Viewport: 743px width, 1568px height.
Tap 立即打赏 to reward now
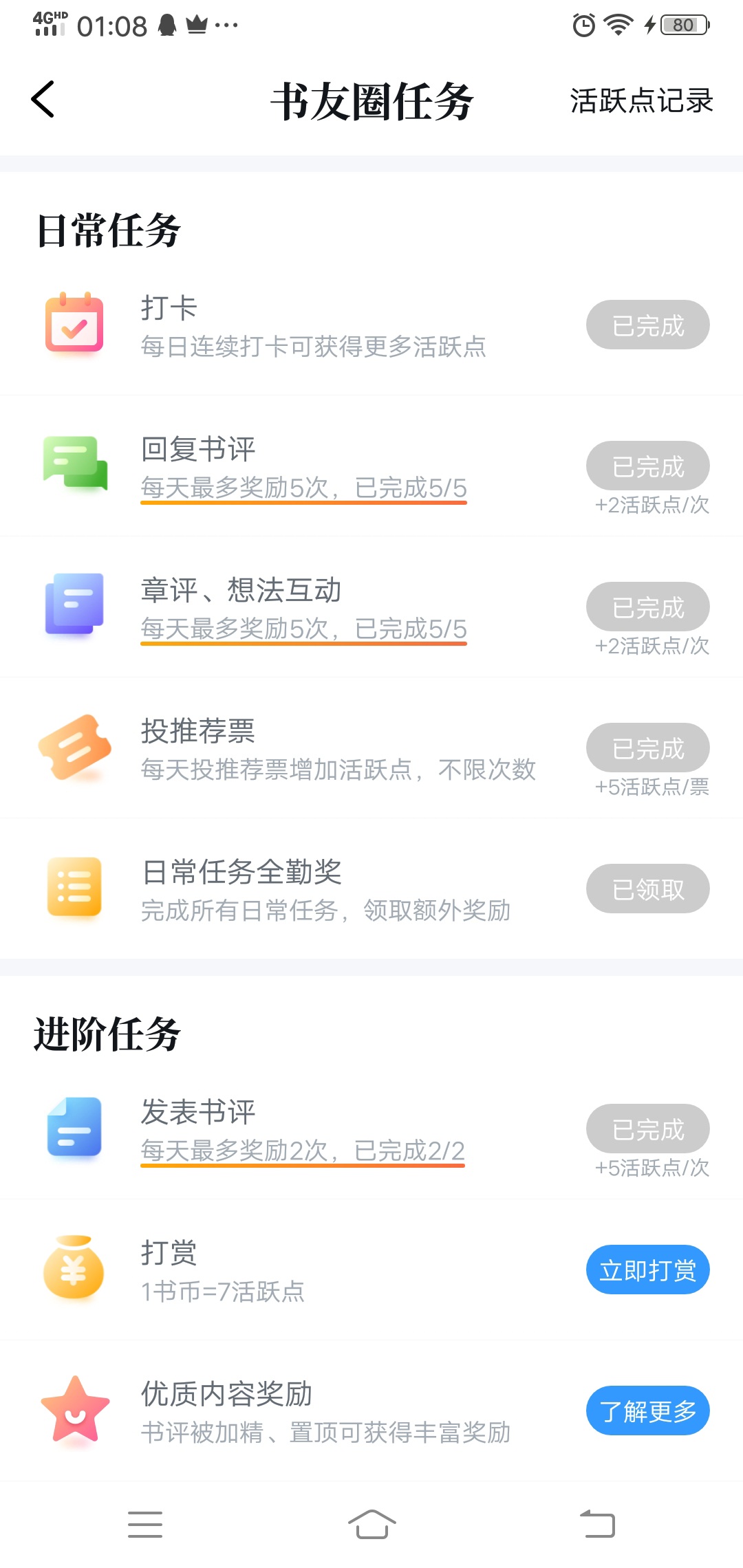tap(648, 1270)
